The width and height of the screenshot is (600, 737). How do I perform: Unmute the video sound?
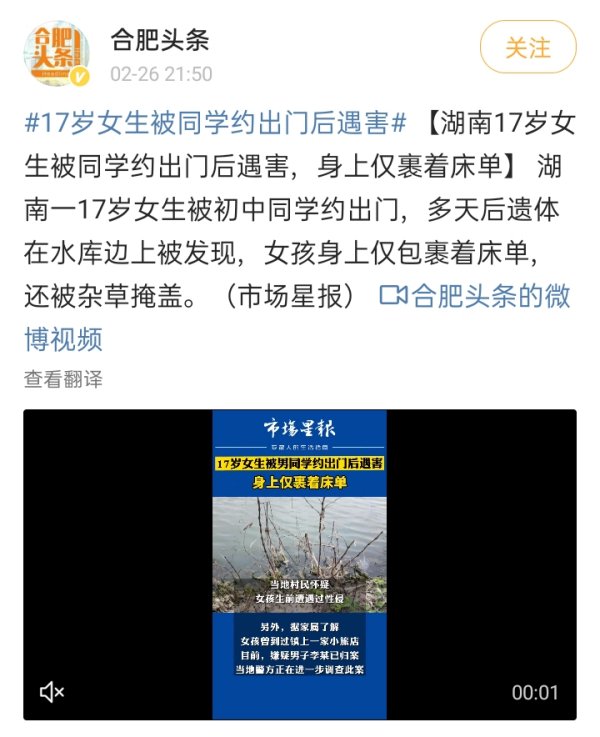[52, 692]
